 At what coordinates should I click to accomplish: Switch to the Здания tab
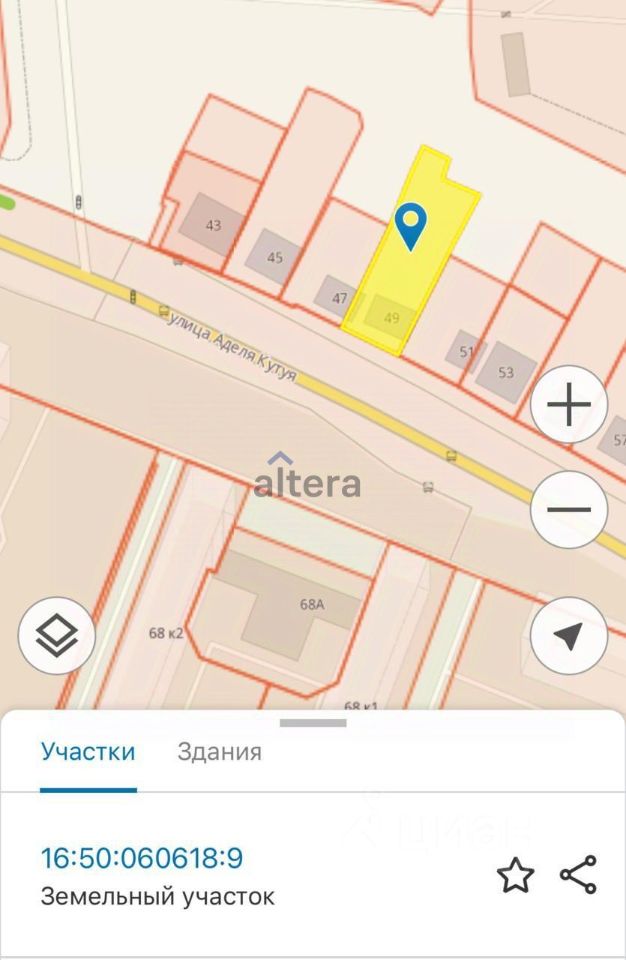(x=219, y=752)
